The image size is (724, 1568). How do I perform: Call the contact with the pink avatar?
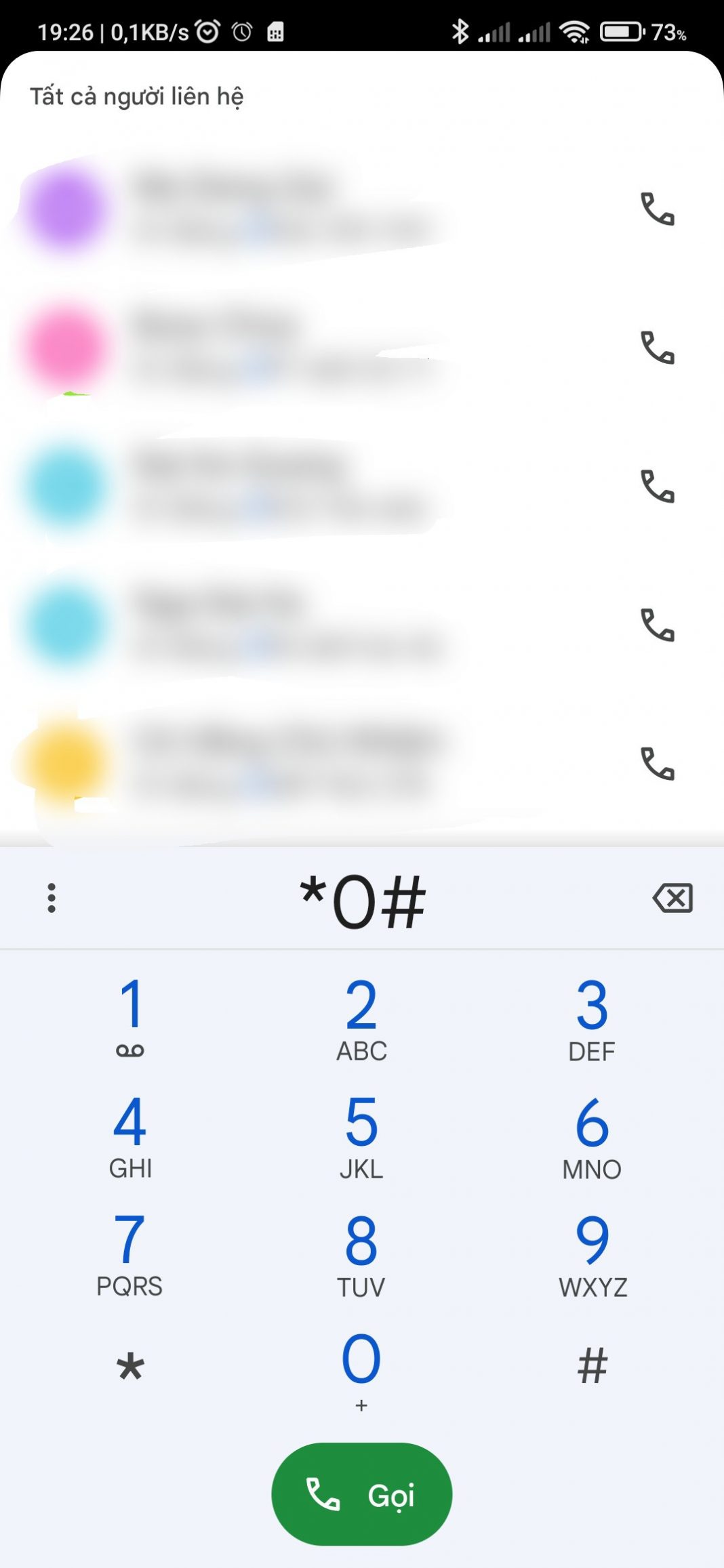(x=658, y=348)
